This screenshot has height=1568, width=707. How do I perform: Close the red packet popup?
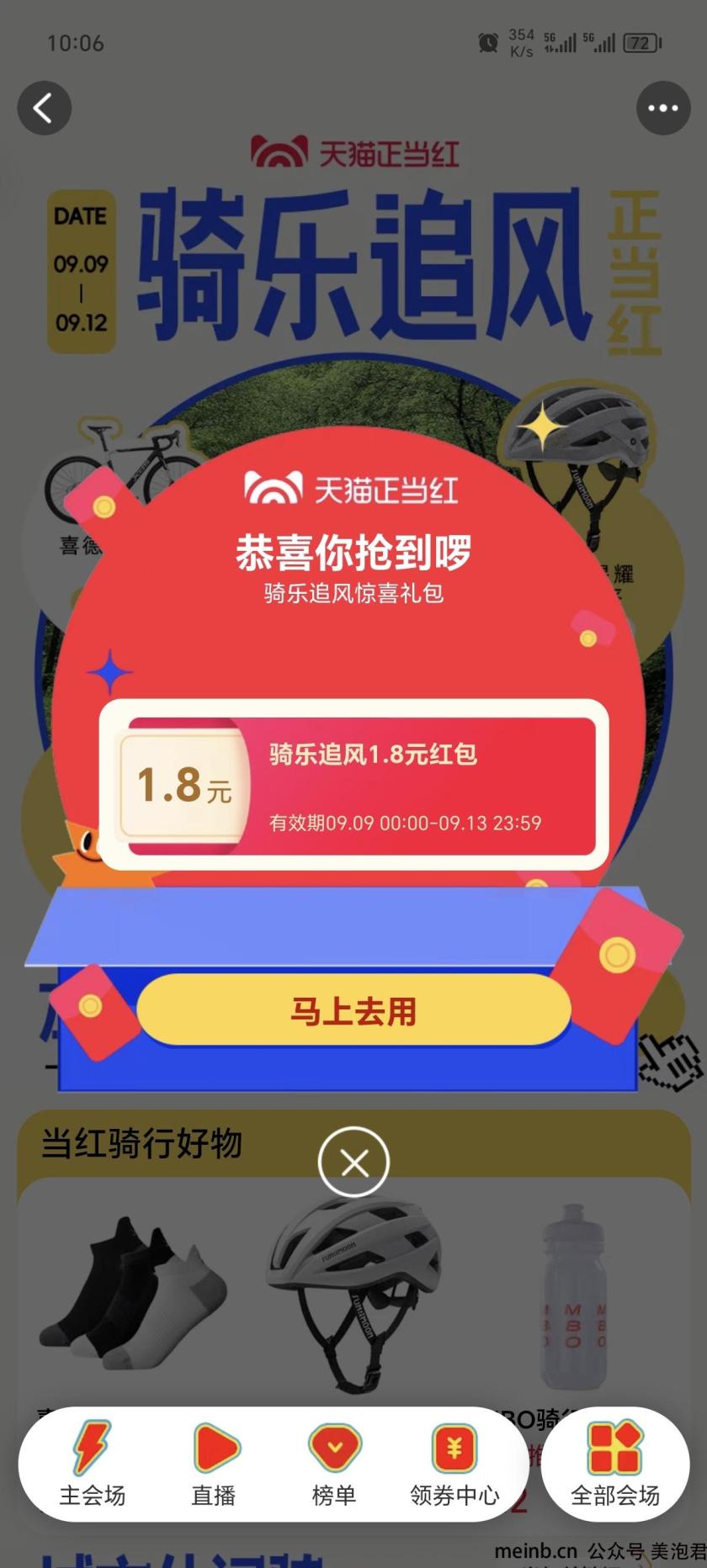pos(353,1163)
